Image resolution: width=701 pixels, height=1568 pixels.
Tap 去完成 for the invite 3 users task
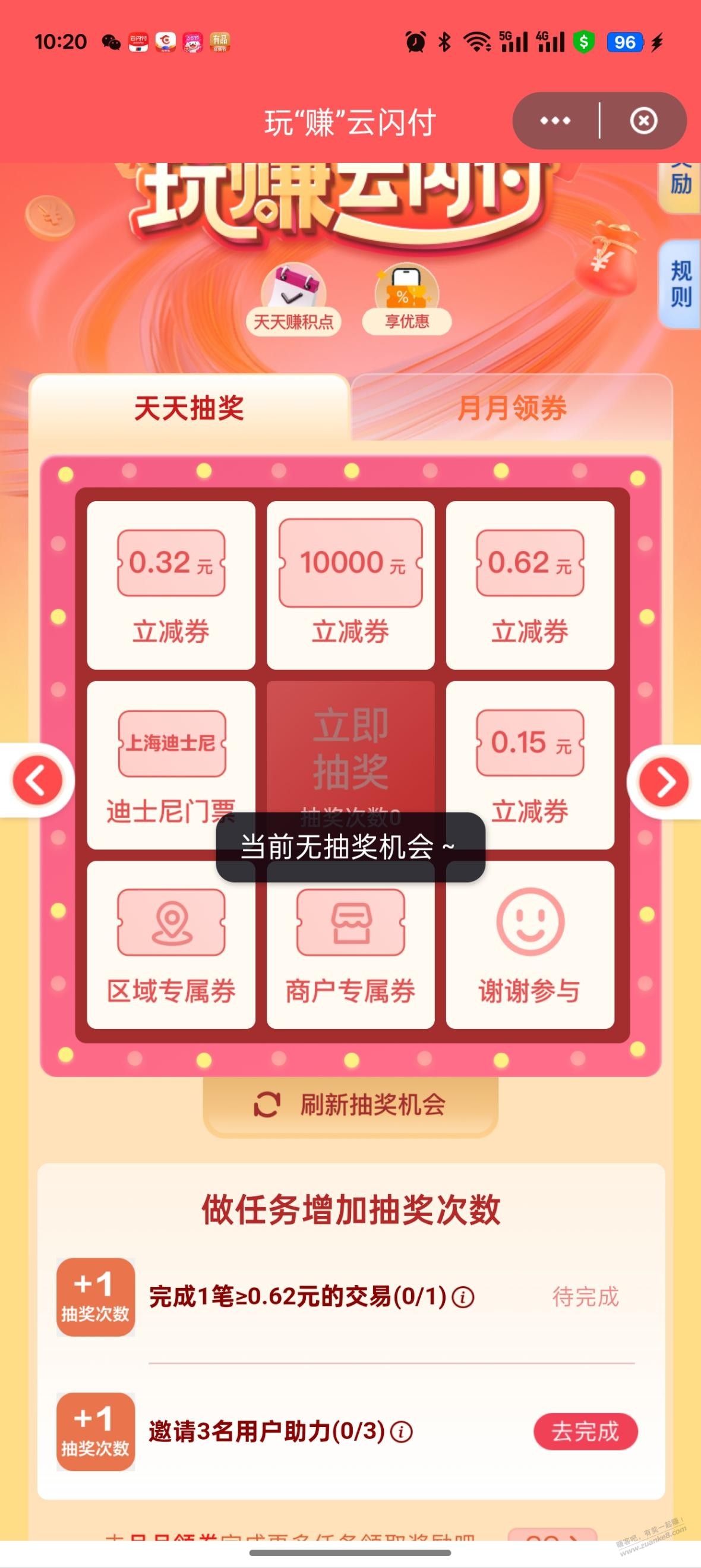click(585, 1432)
